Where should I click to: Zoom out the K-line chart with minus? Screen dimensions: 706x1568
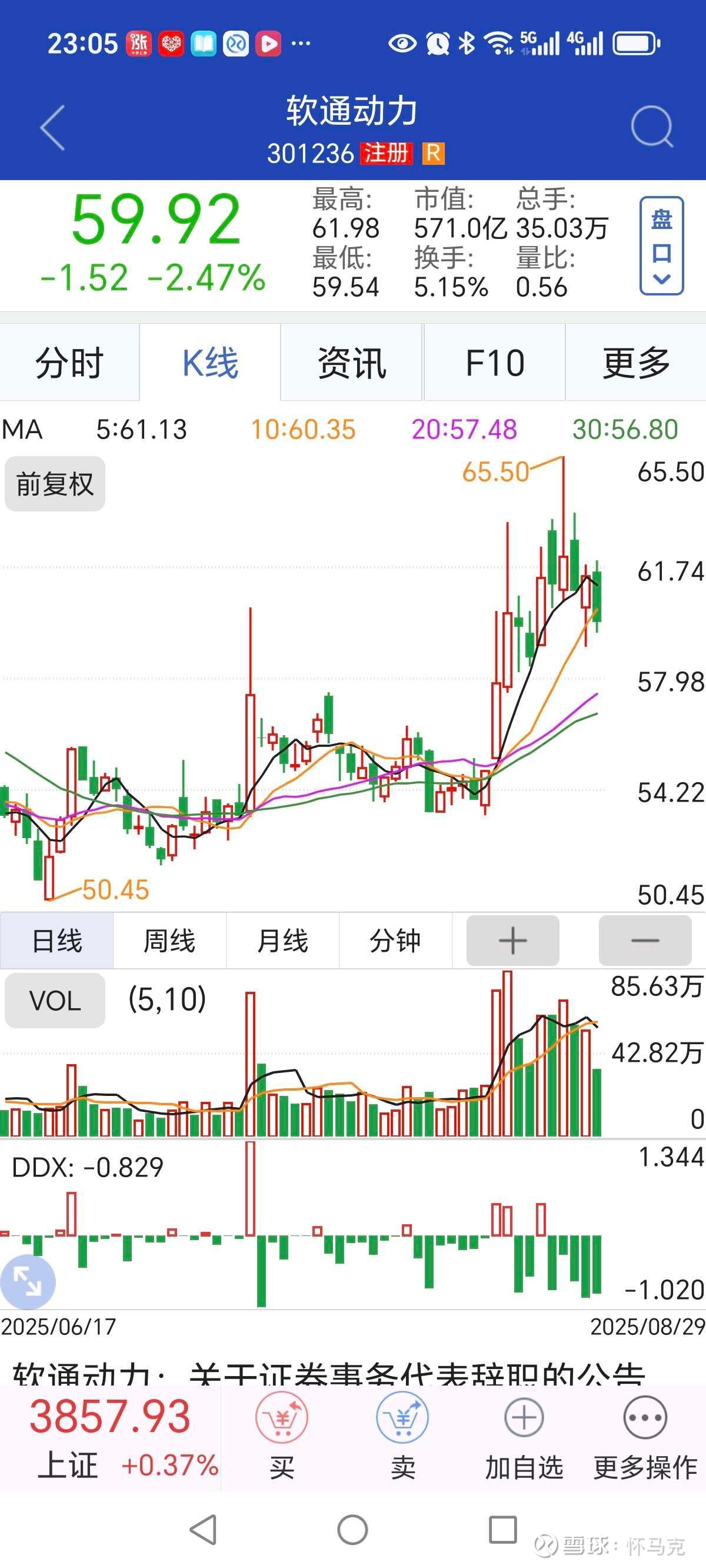pos(645,941)
